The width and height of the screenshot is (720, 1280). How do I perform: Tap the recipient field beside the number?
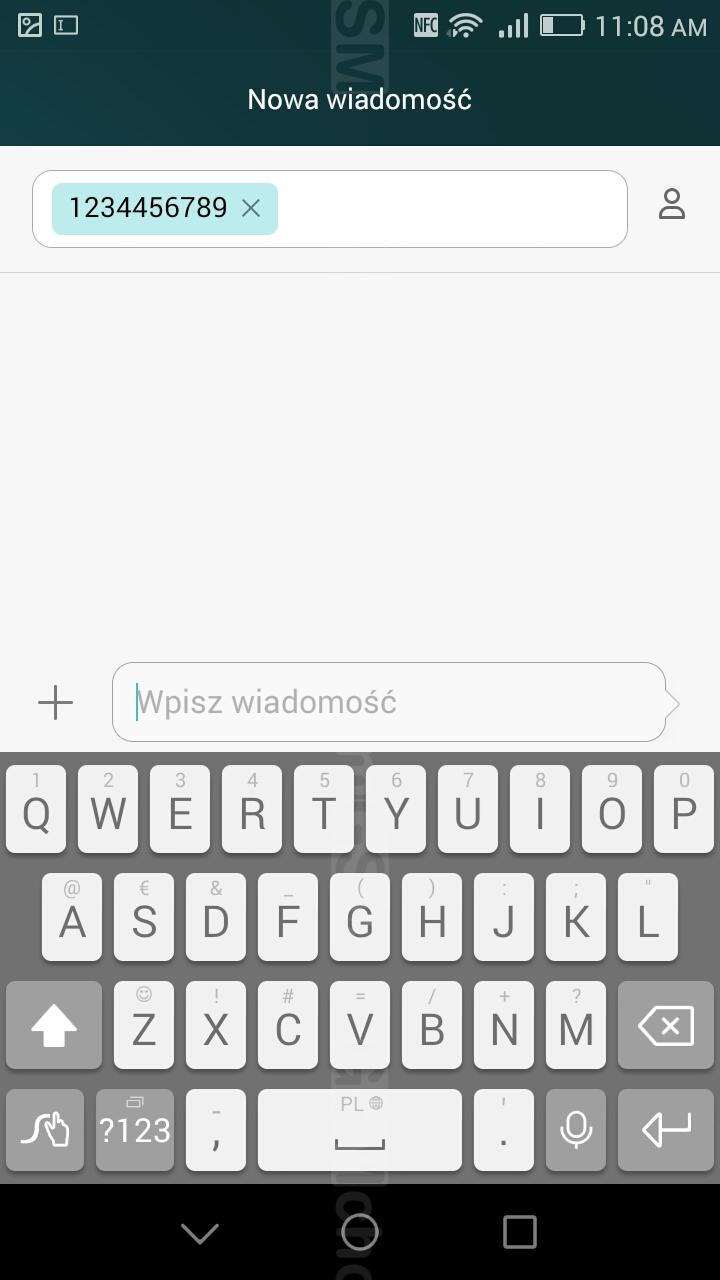450,209
